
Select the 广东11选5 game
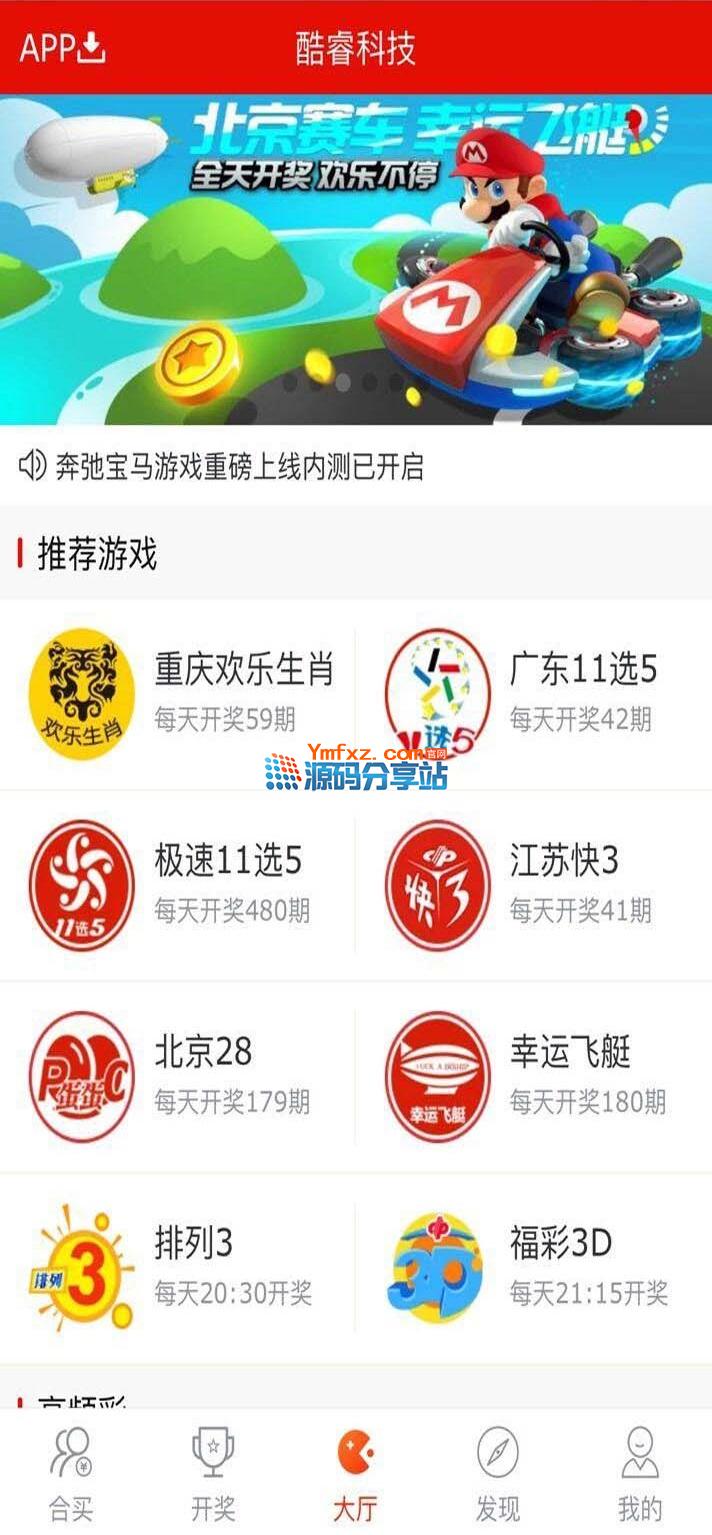pyautogui.click(x=535, y=693)
